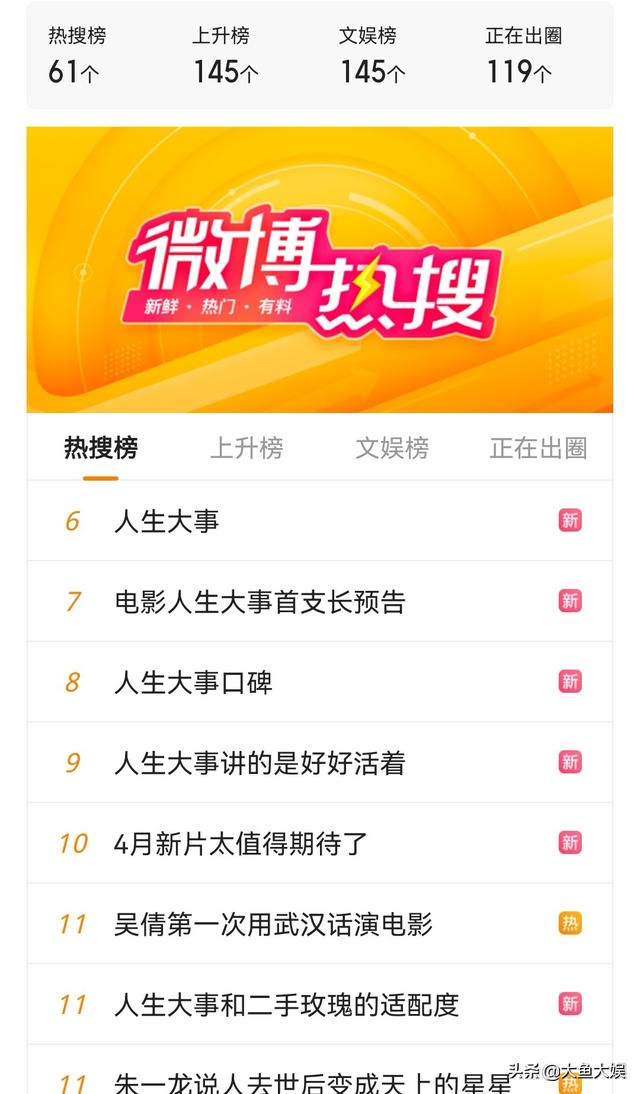Switch to the 上升榜 tab
This screenshot has width=640, height=1094.
pos(246,448)
